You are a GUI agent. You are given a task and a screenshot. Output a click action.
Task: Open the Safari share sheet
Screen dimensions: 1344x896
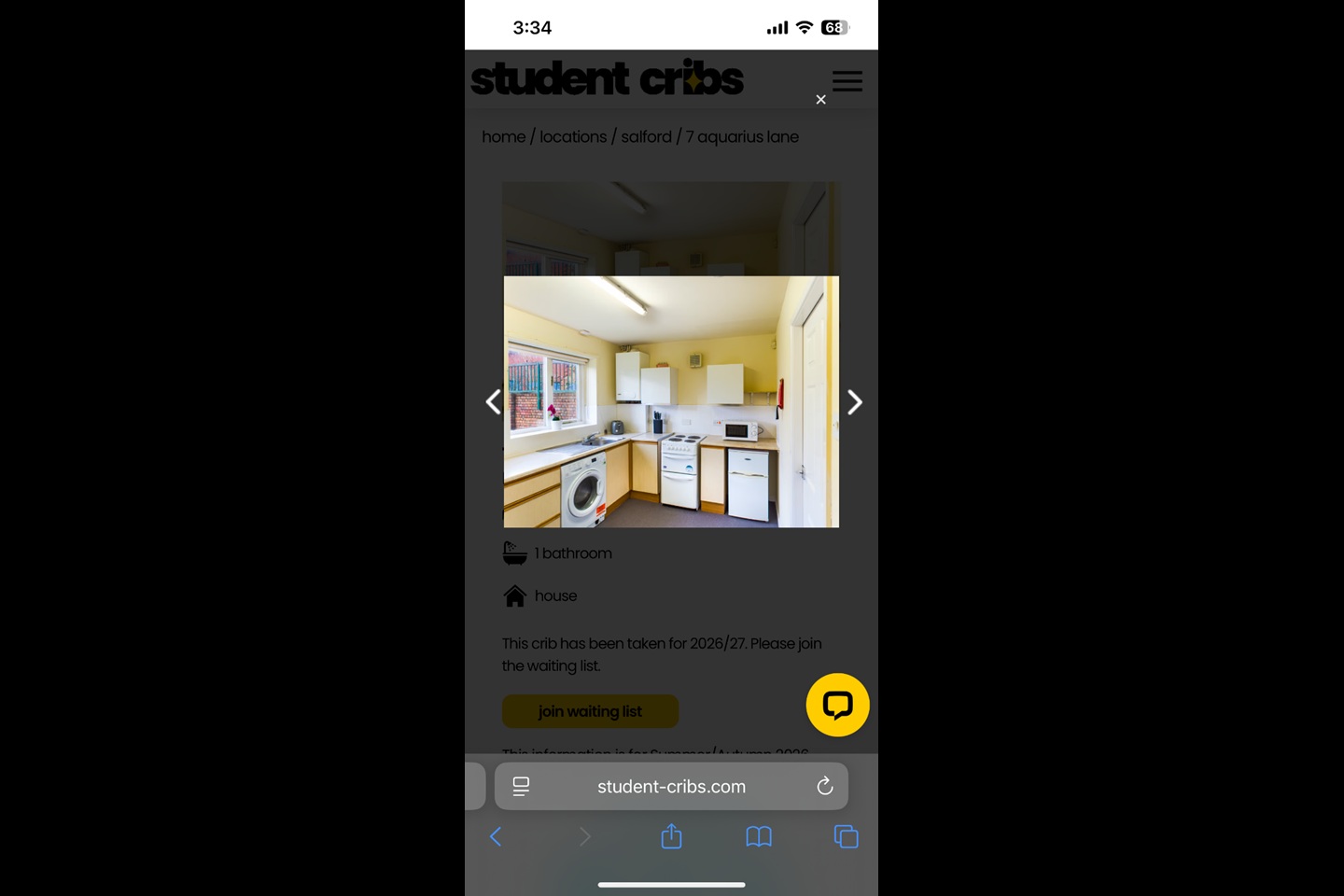tap(671, 837)
